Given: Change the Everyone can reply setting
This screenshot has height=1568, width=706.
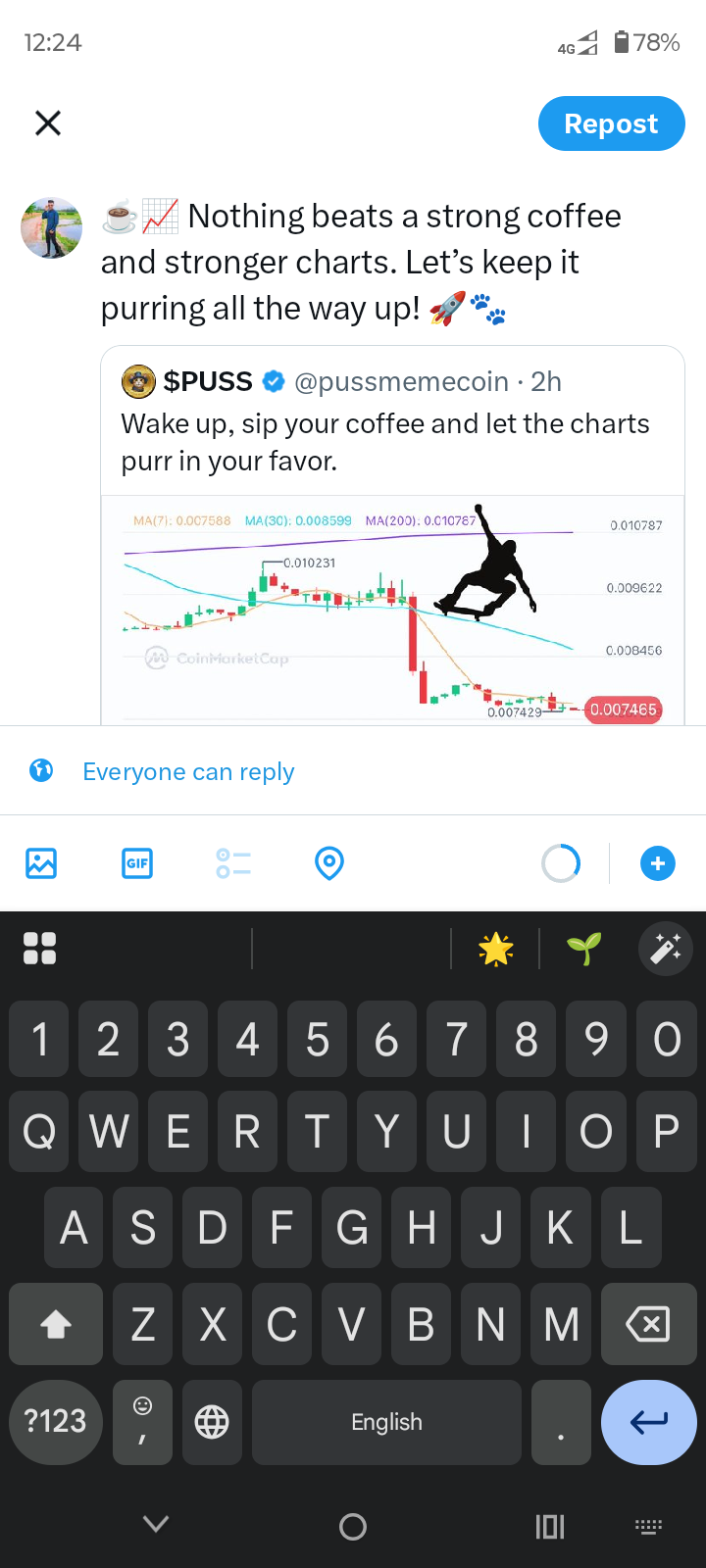Looking at the screenshot, I should [188, 771].
